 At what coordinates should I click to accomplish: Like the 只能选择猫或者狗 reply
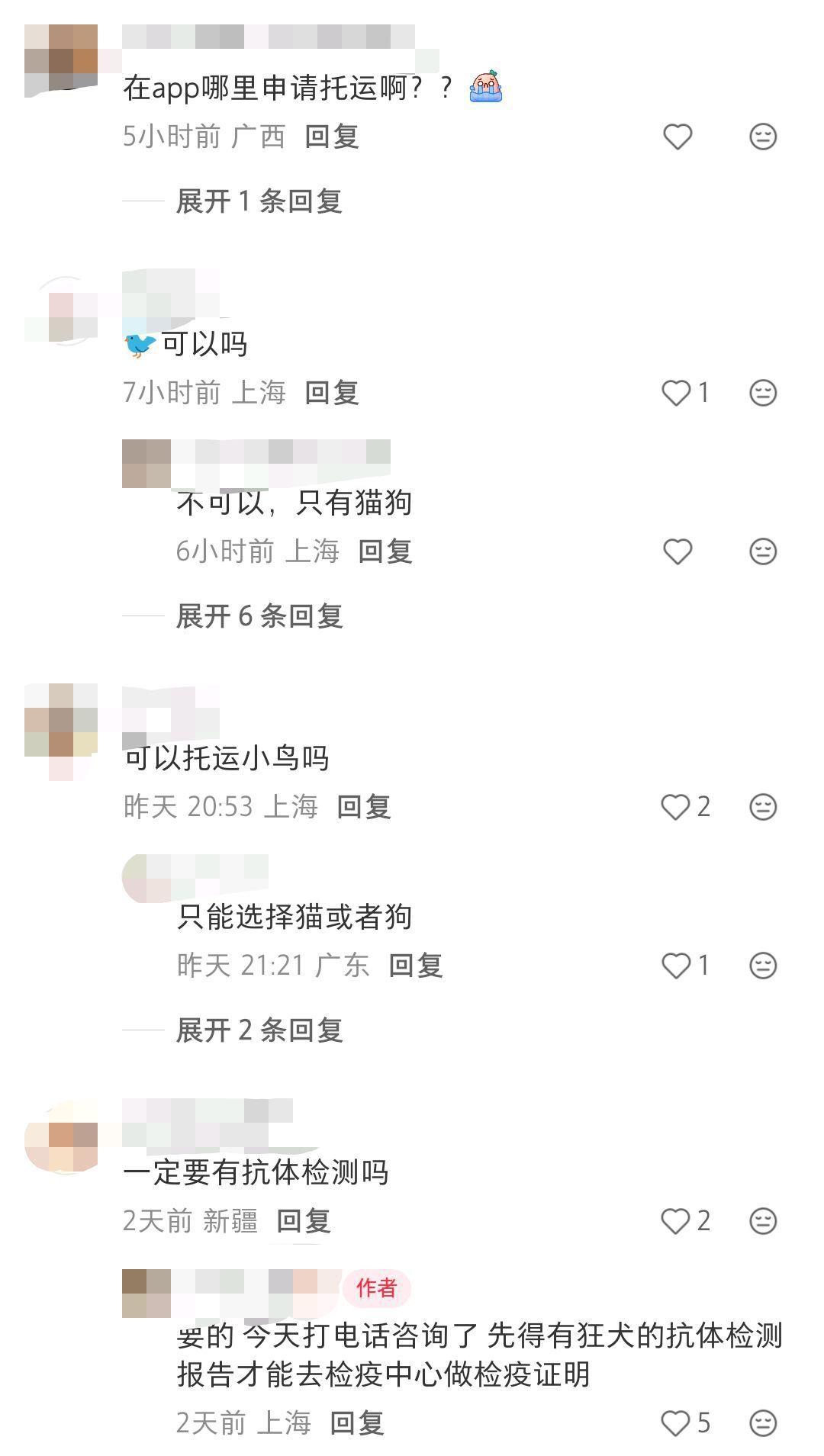(677, 966)
